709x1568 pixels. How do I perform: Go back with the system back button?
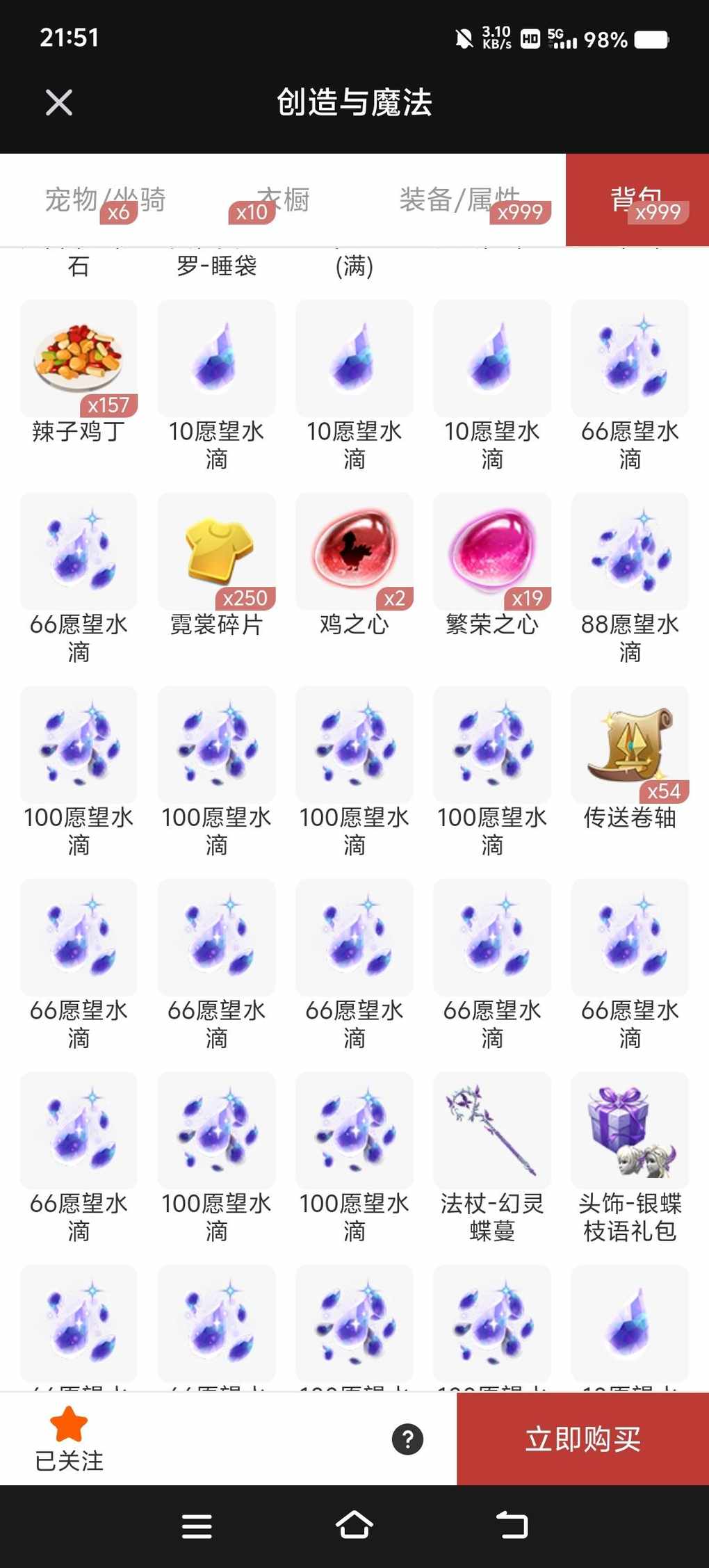coord(512,1526)
